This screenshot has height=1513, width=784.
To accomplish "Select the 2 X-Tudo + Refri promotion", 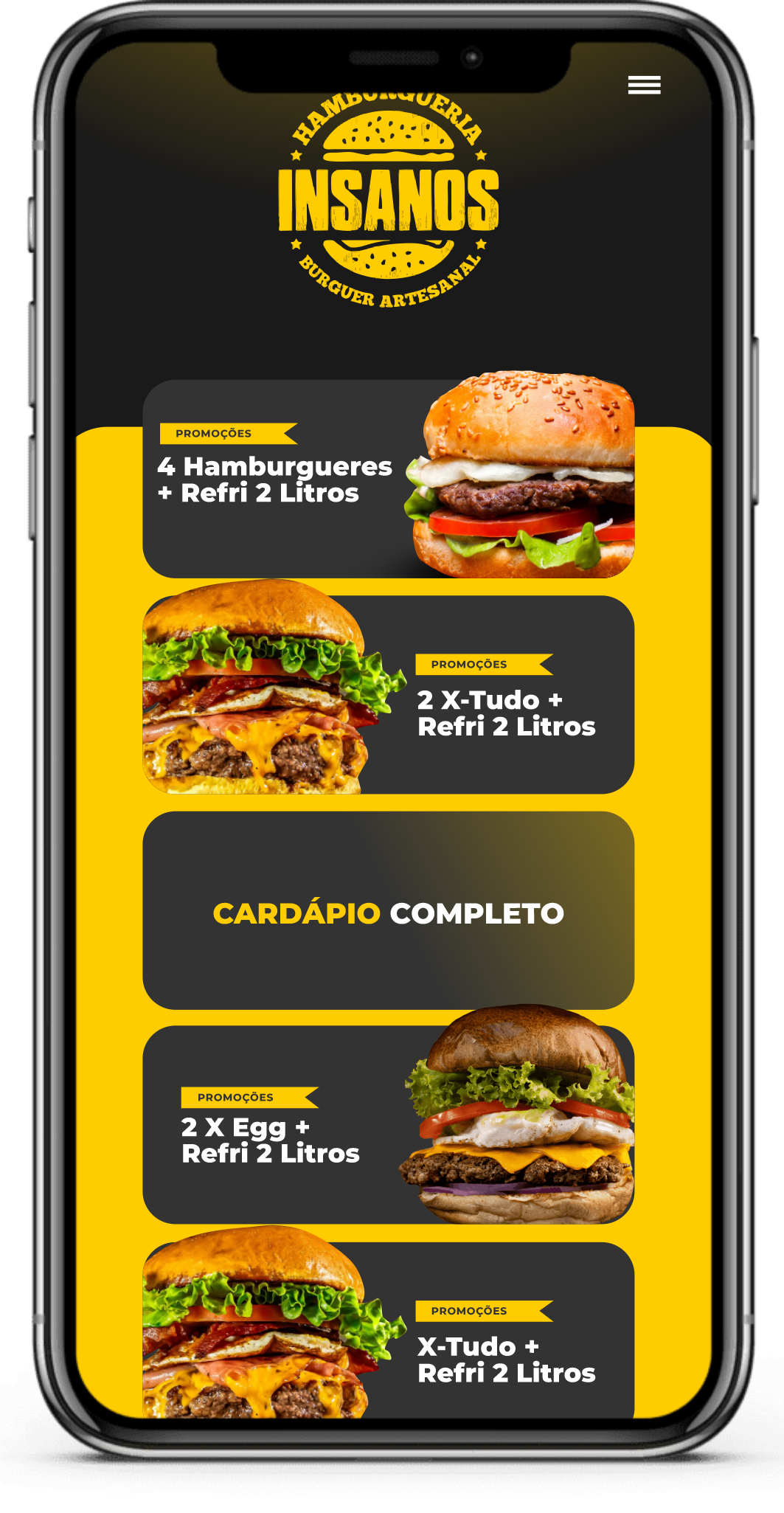I will tap(388, 695).
